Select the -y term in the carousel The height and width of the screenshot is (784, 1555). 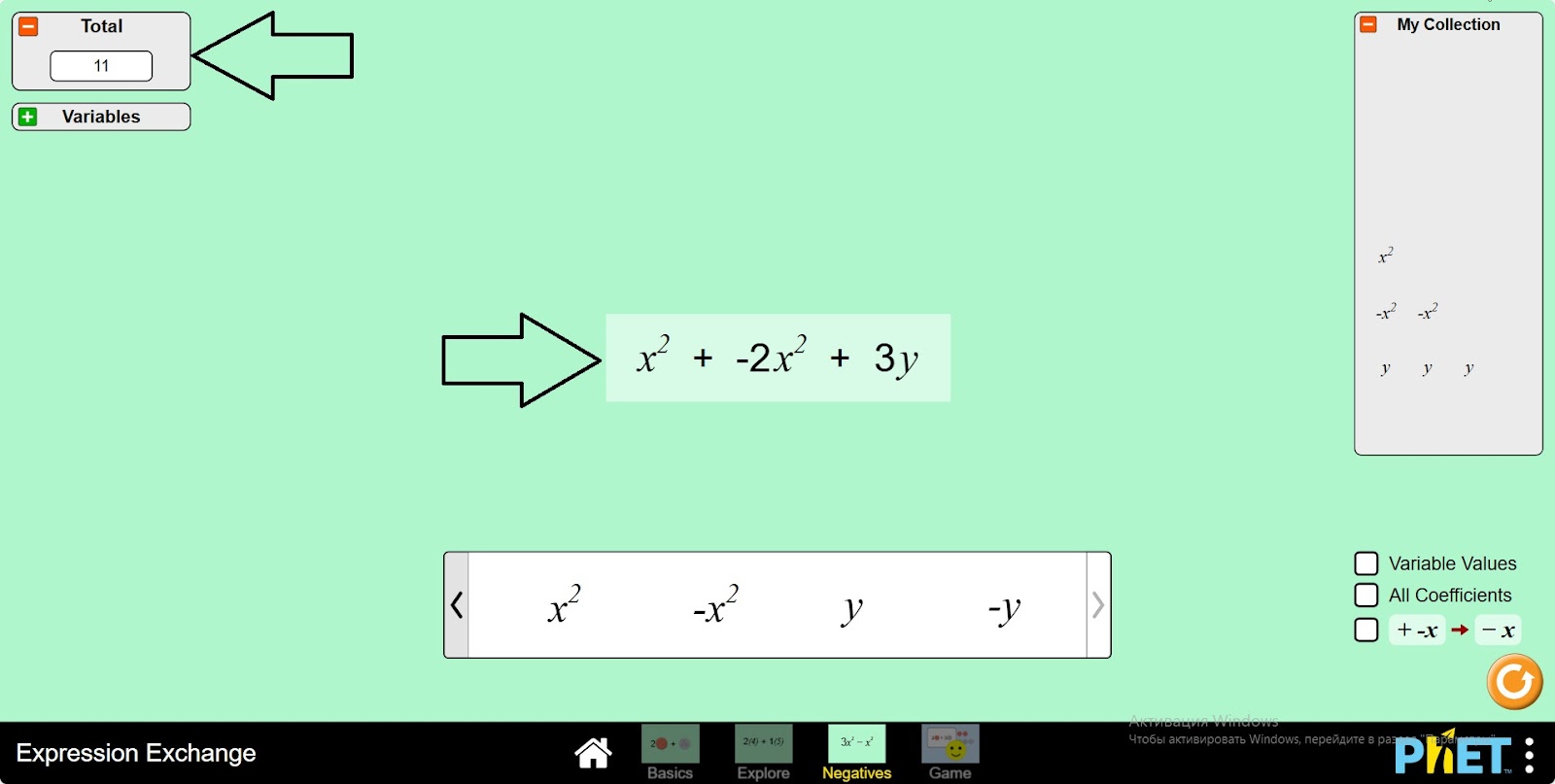pos(1004,609)
